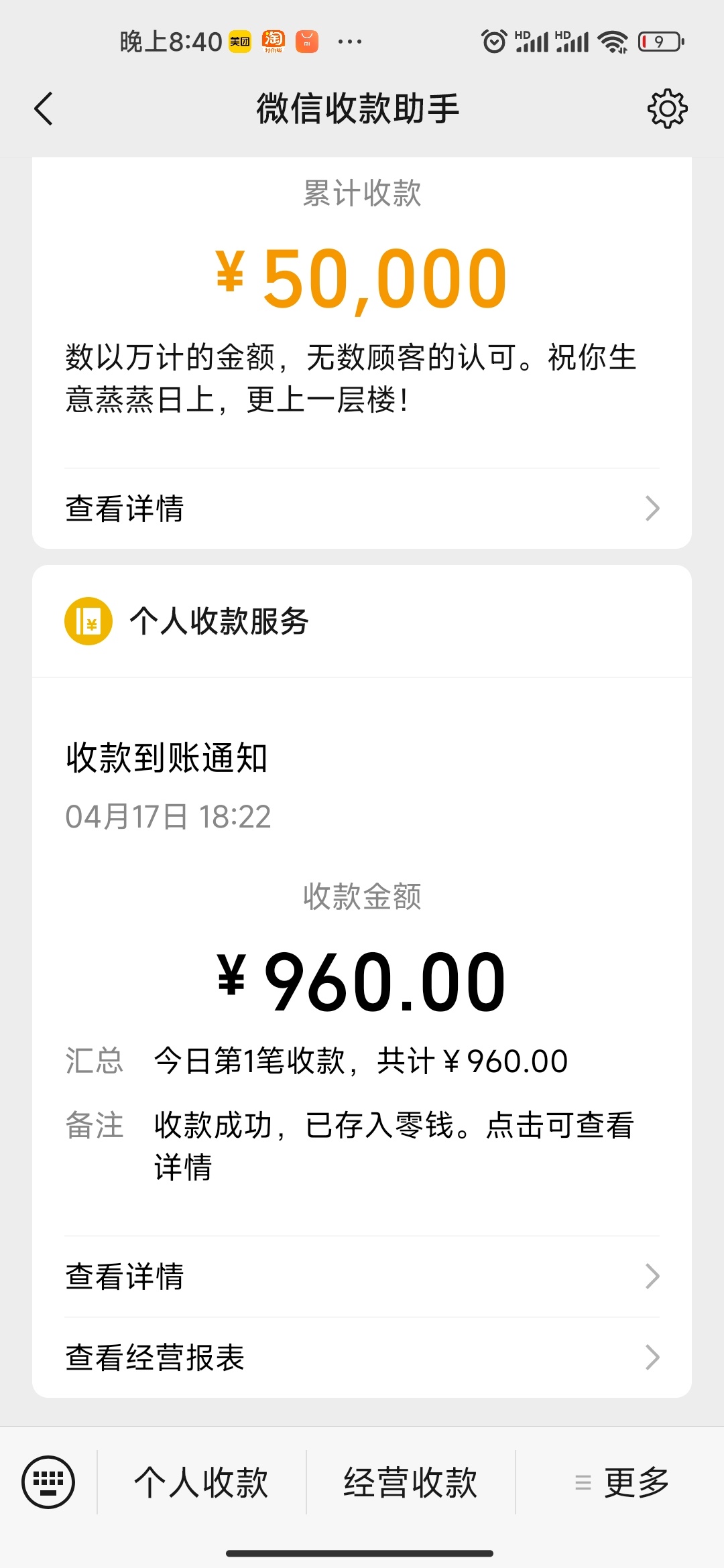Switch to keyboard input icon

48,1482
